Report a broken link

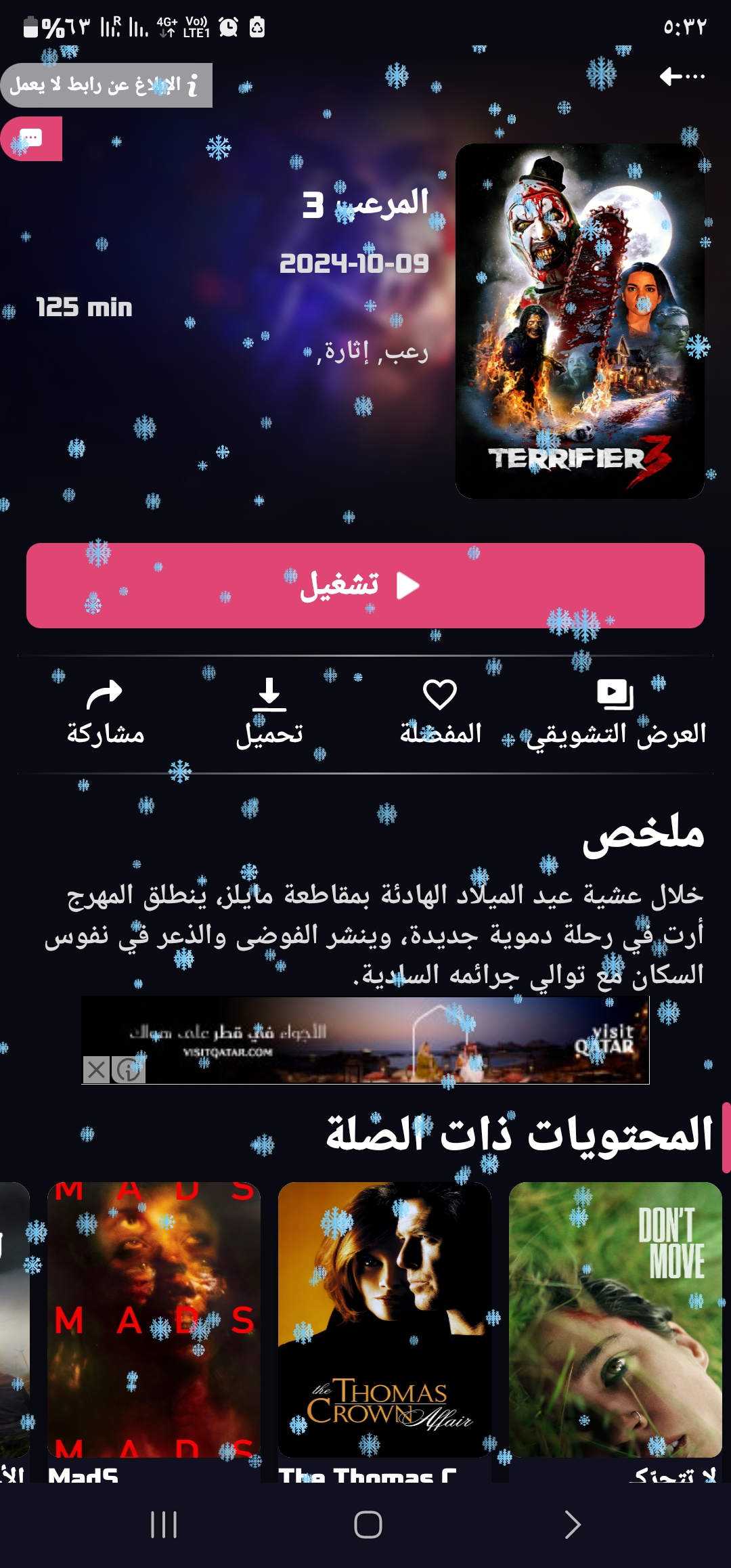tap(106, 85)
